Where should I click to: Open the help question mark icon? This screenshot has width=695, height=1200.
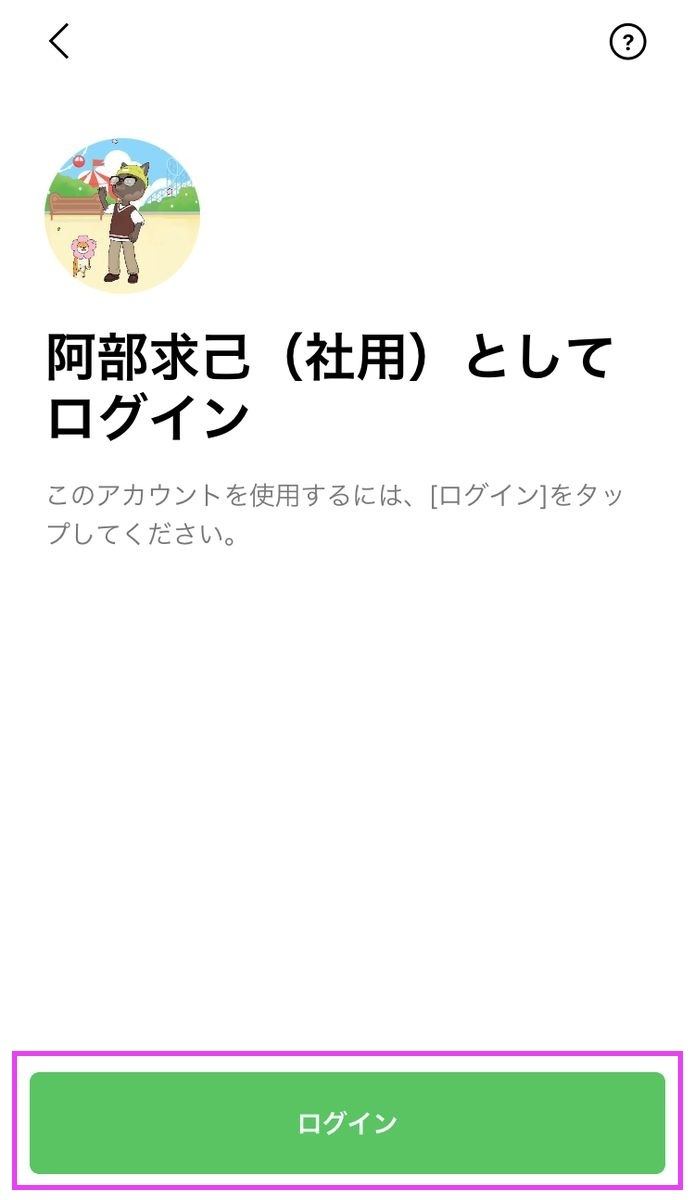click(627, 42)
